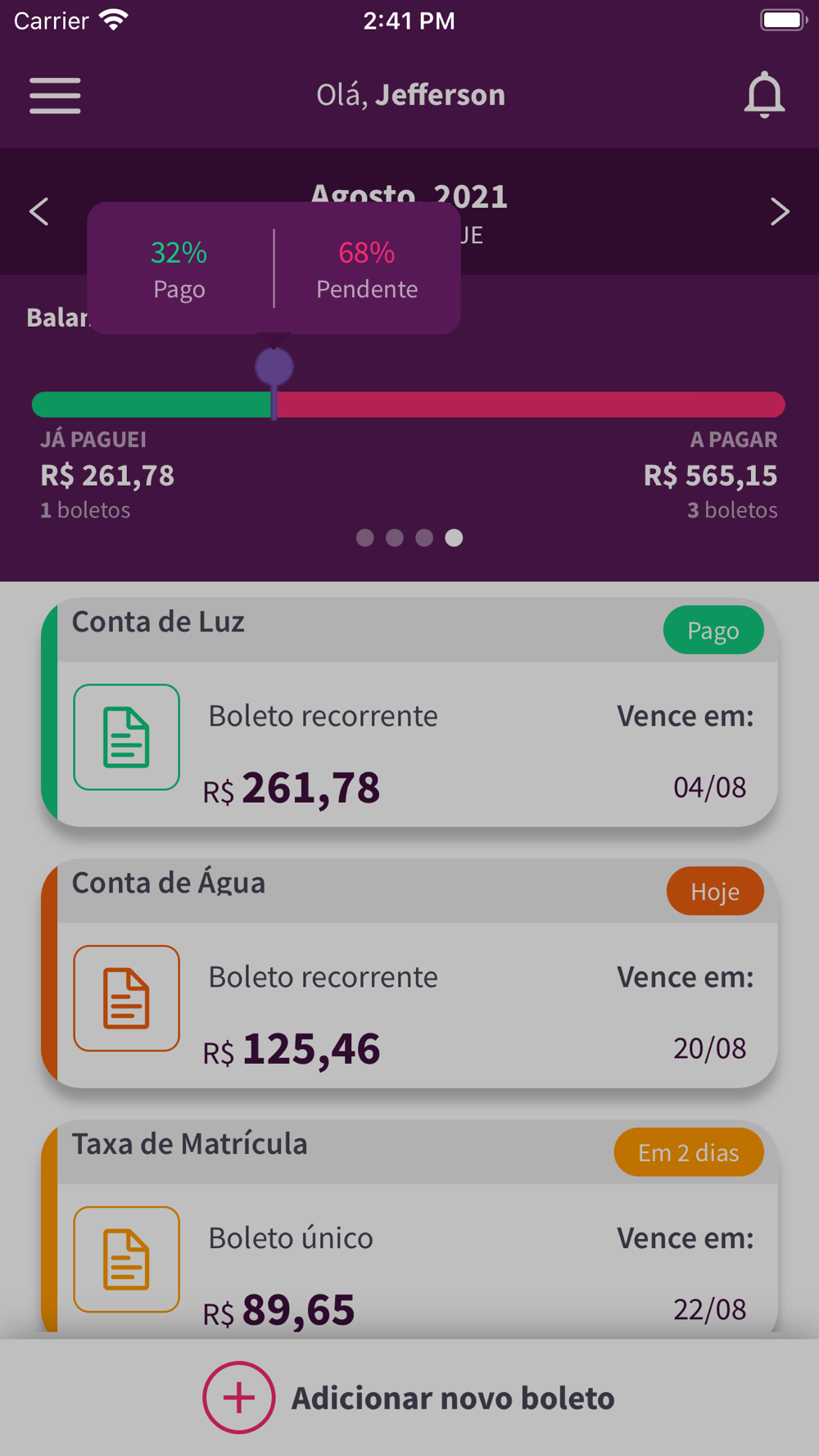Open the hamburger menu
The width and height of the screenshot is (819, 1456).
55,96
